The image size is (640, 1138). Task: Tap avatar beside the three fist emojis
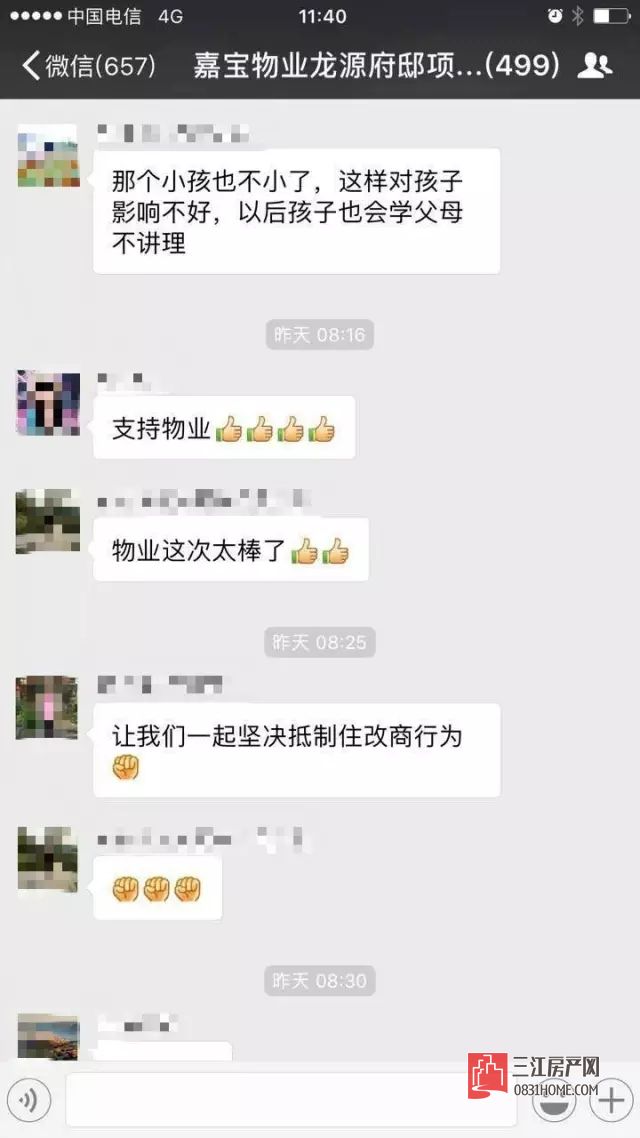[47, 859]
